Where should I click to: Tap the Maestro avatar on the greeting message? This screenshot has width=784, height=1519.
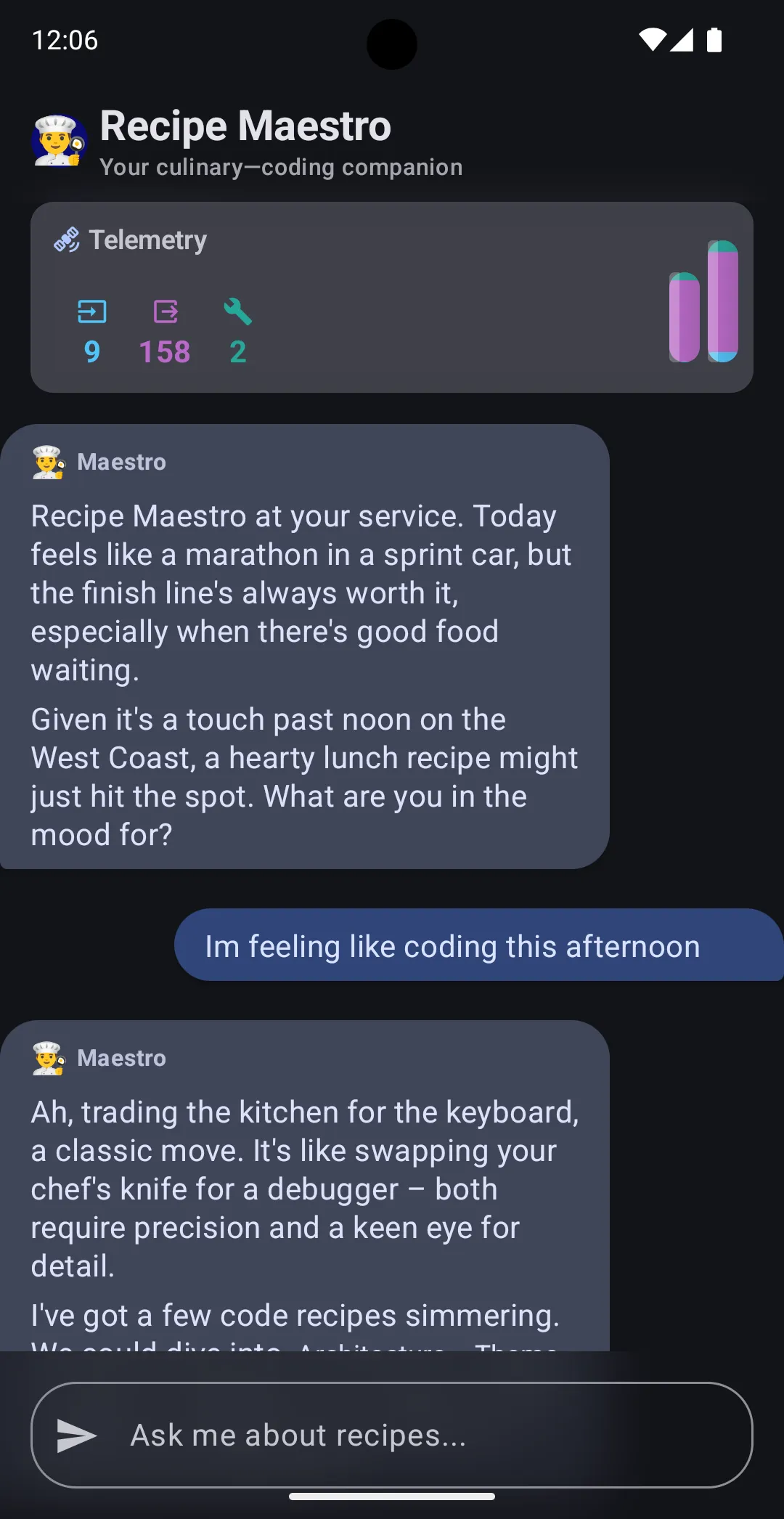coord(48,460)
